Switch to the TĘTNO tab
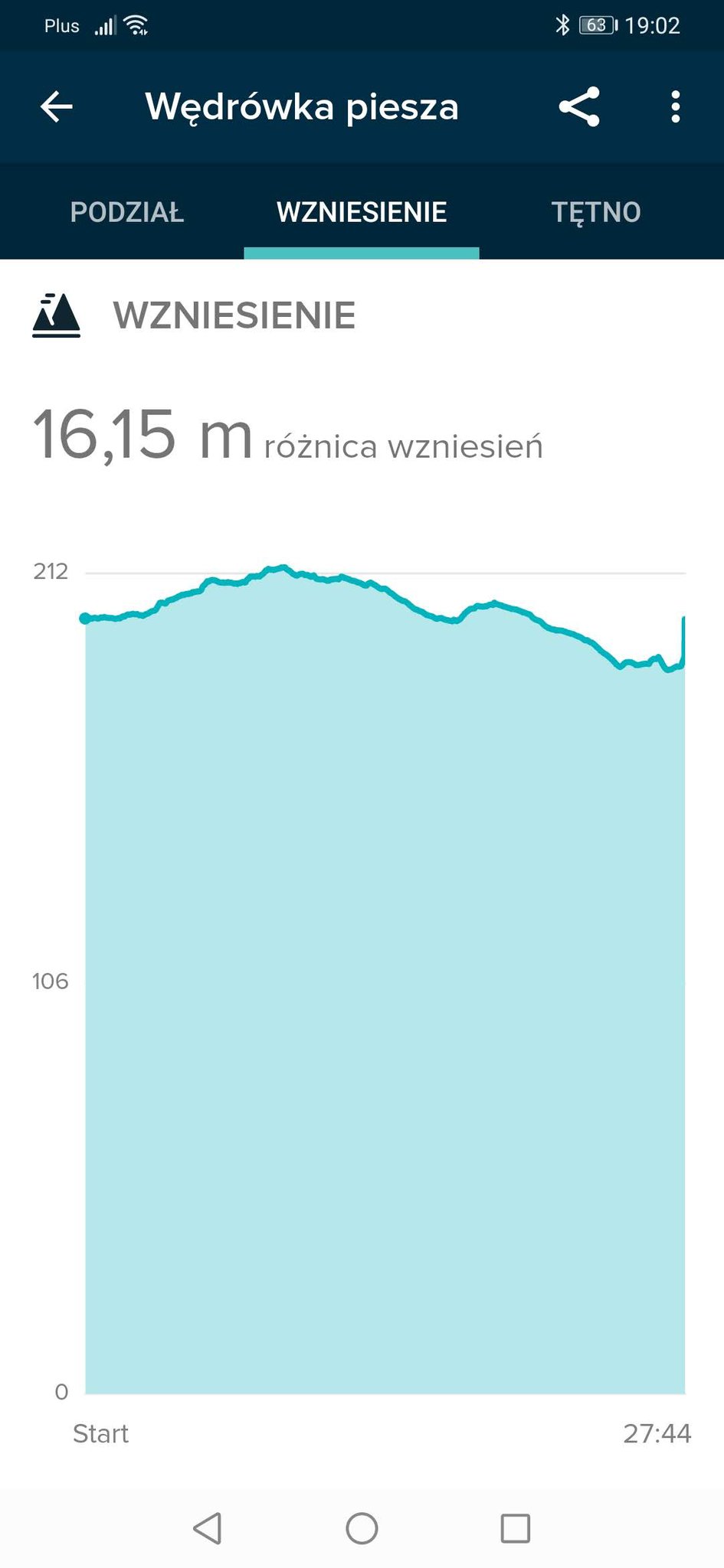724x1568 pixels. click(596, 212)
